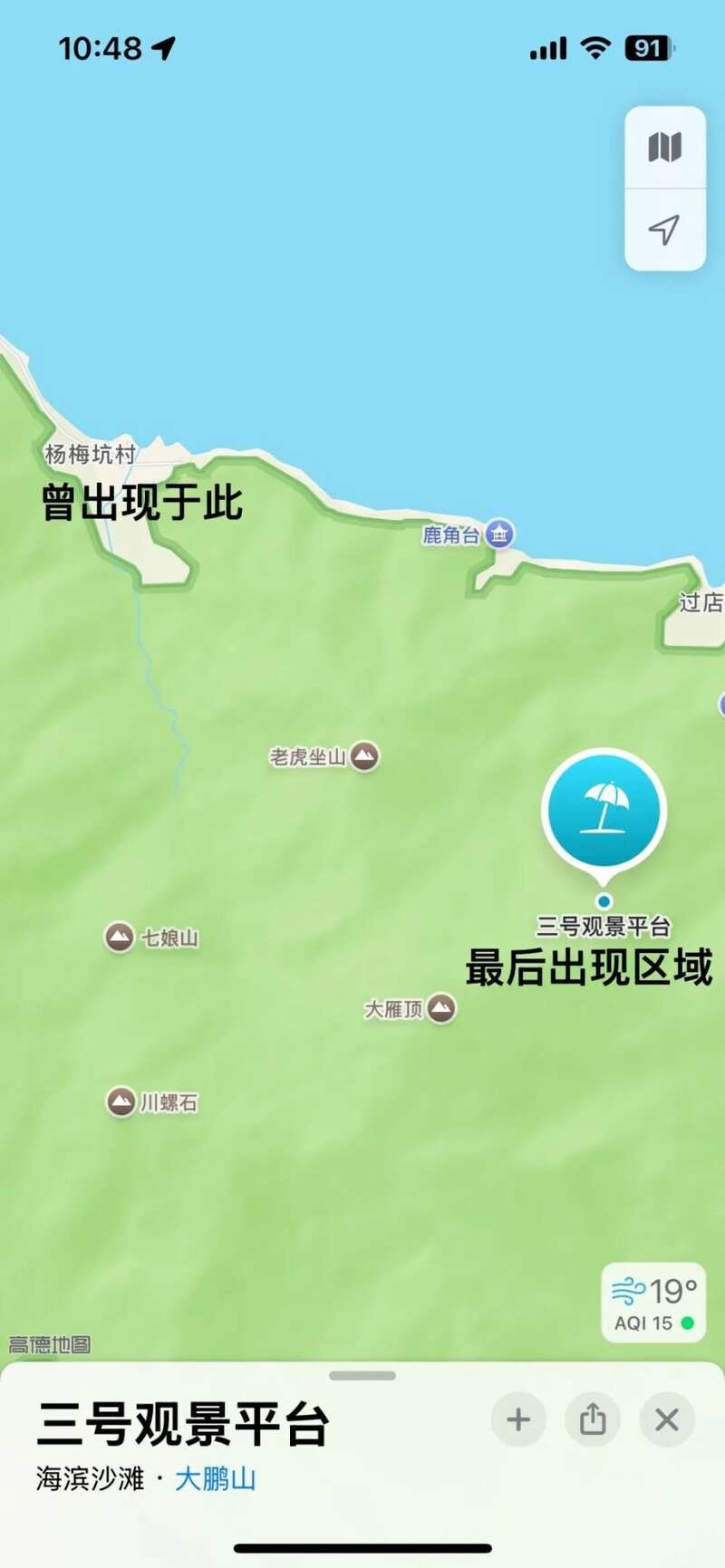The image size is (725, 1568).
Task: Expand the place card using its grabber
Action: click(362, 1375)
